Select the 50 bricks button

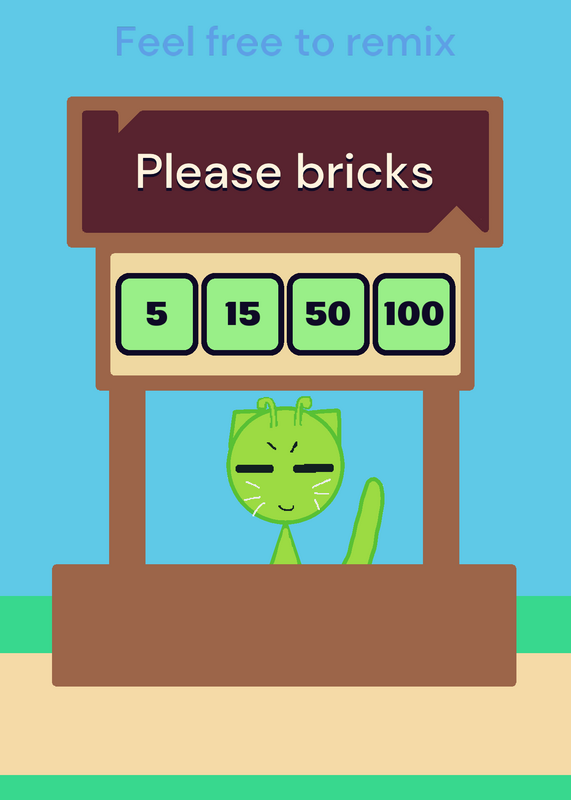(328, 314)
